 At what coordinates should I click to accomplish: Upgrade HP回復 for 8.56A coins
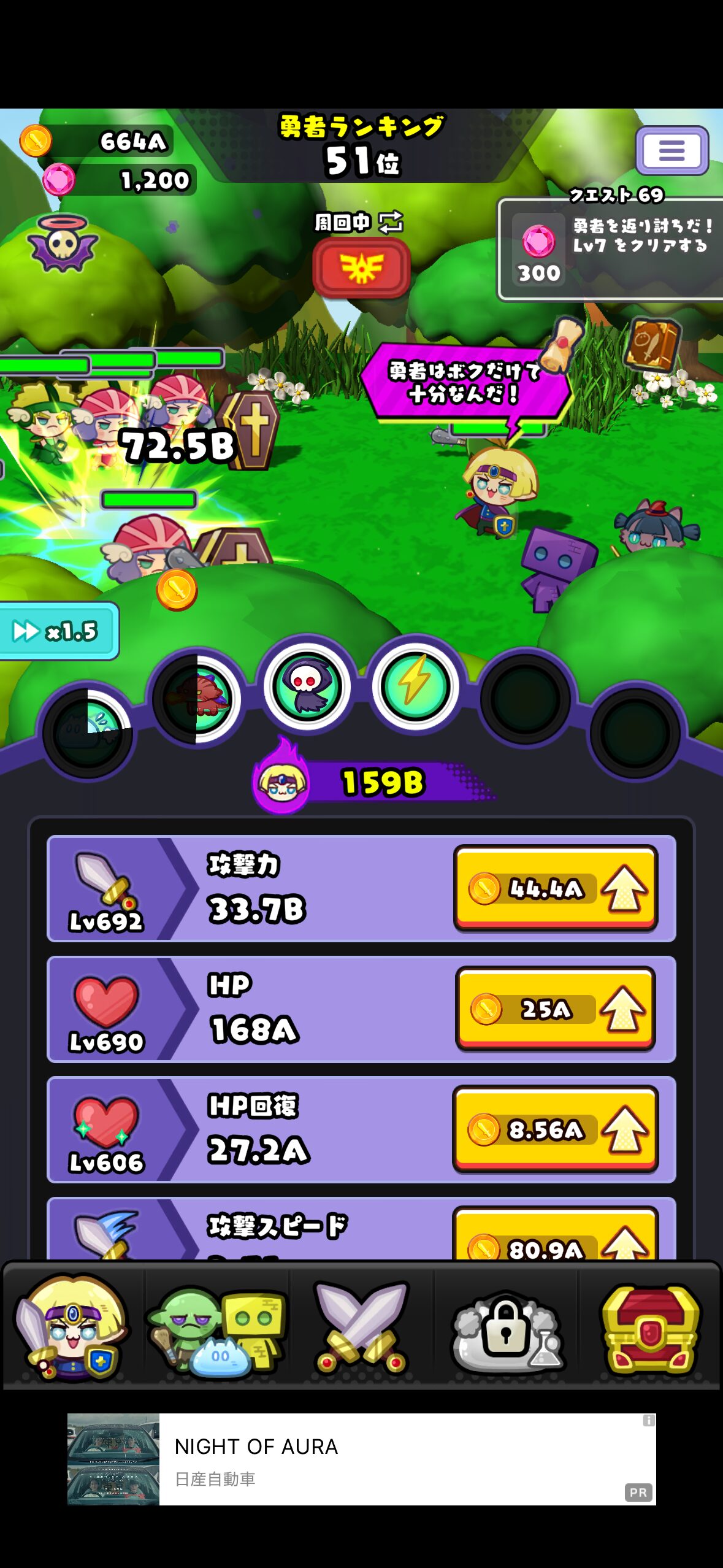(555, 1129)
